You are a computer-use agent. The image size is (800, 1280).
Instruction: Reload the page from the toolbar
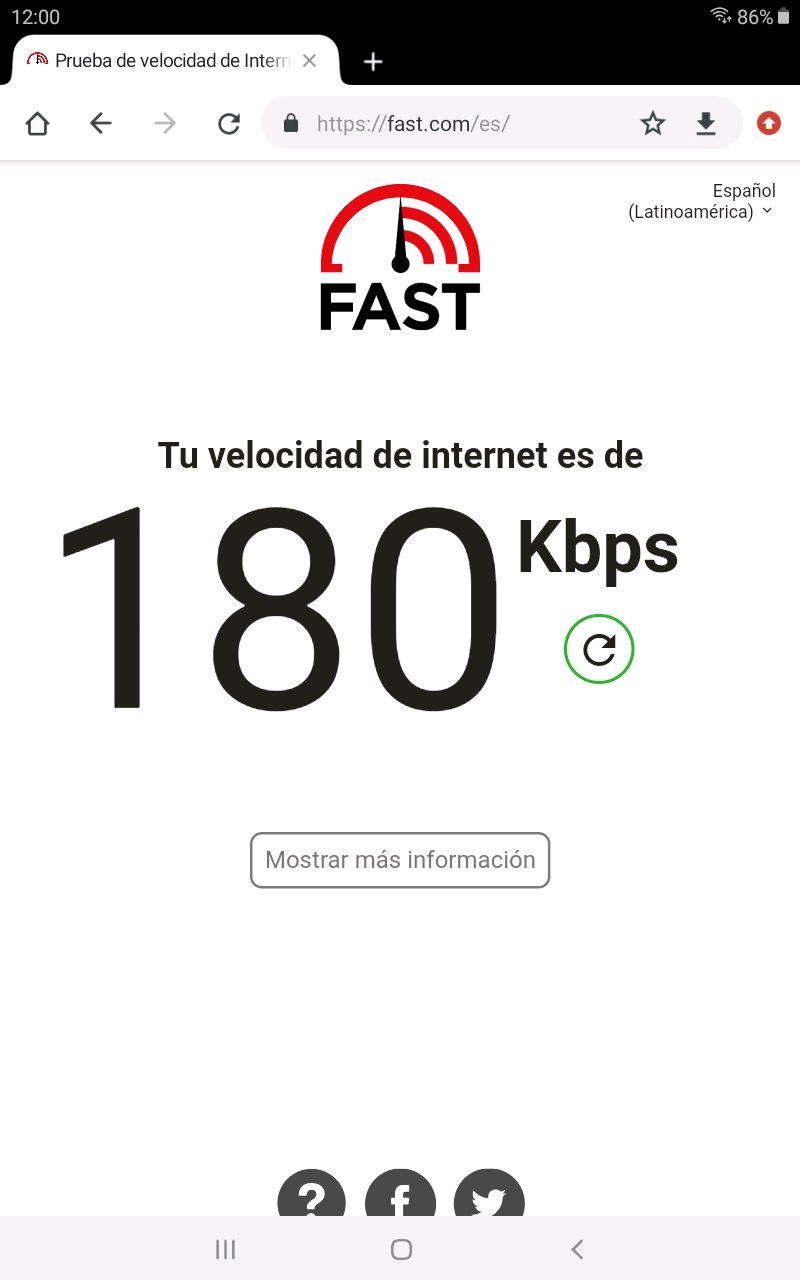click(x=229, y=123)
